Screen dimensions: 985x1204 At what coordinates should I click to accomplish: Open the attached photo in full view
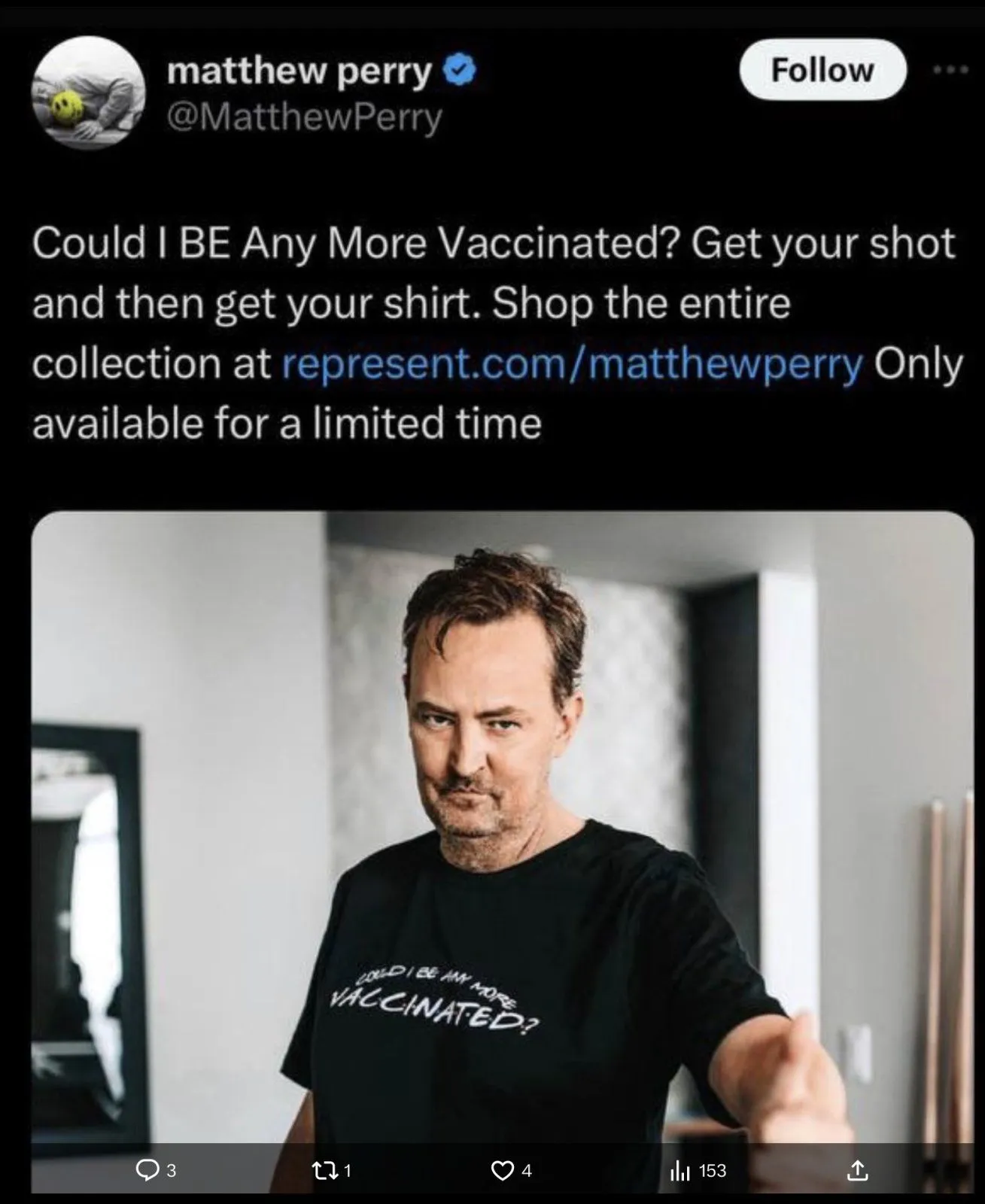click(502, 828)
